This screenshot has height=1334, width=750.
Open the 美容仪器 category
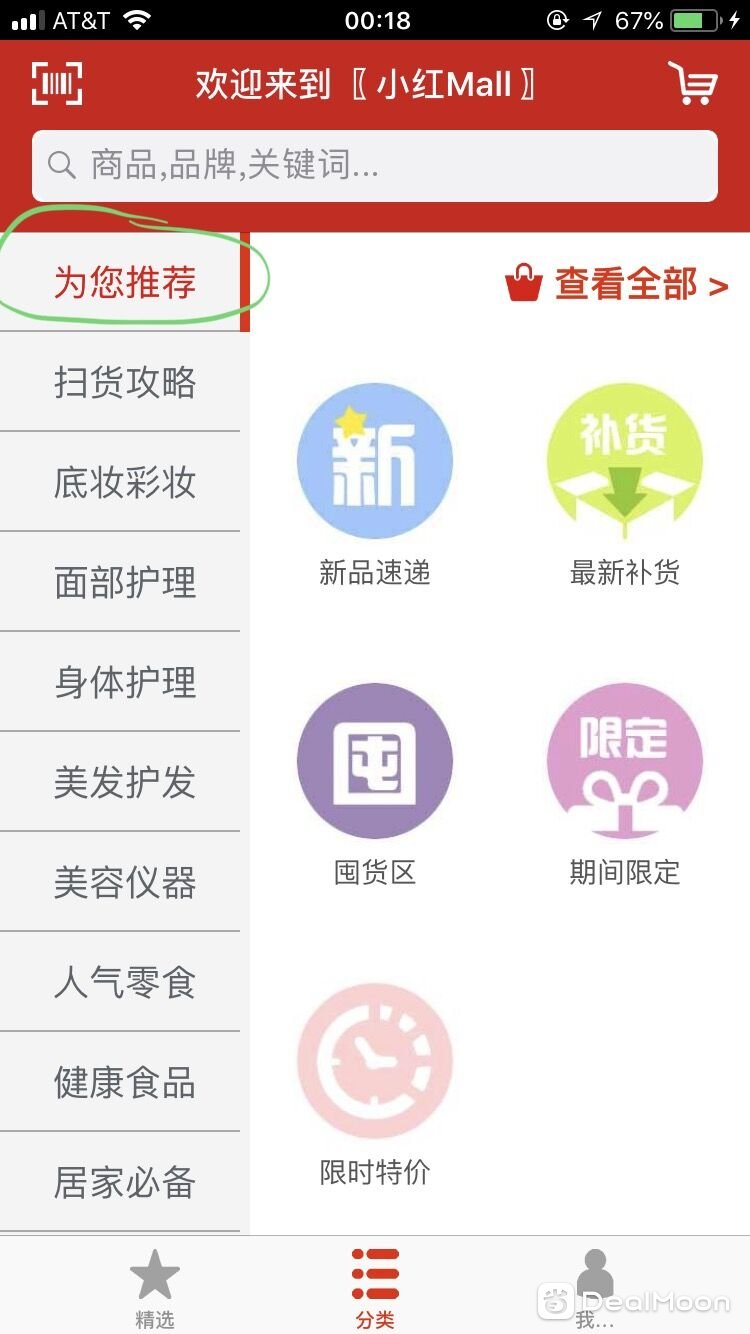pyautogui.click(x=124, y=882)
